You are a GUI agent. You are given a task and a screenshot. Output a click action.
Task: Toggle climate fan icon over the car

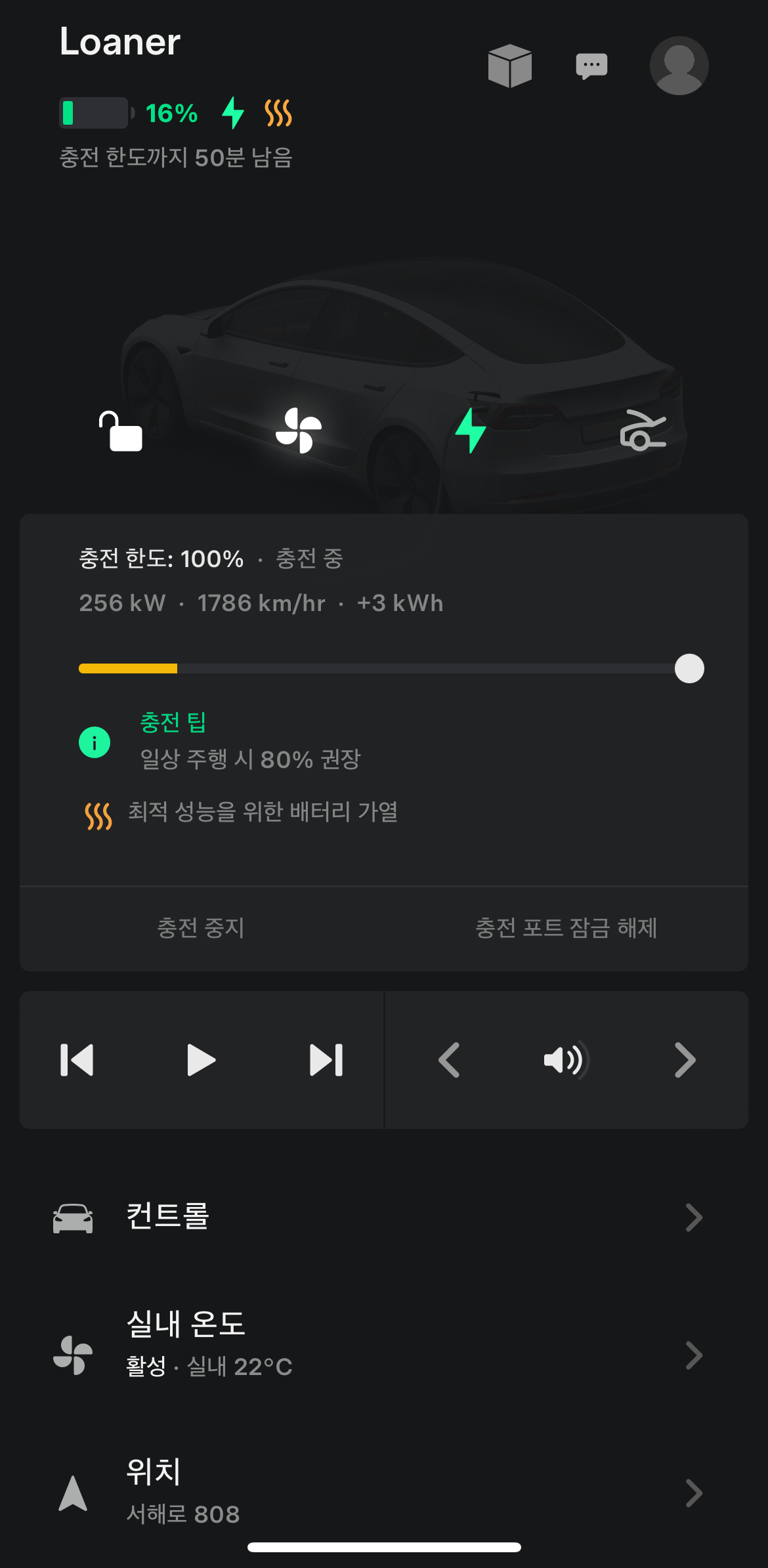coord(299,431)
